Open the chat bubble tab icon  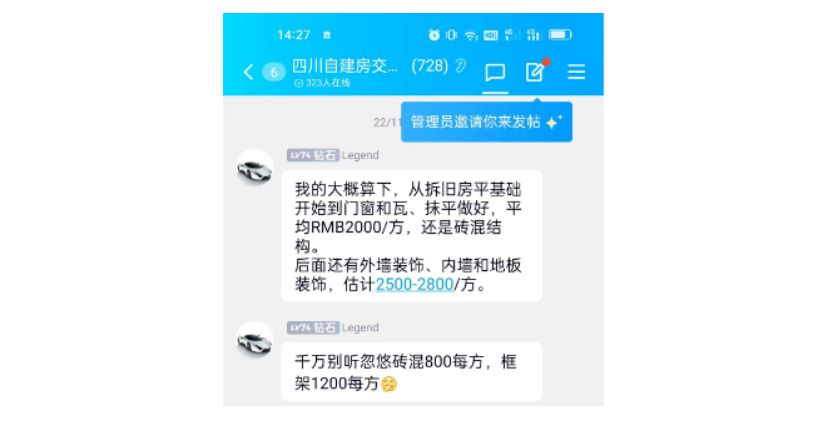click(x=495, y=72)
